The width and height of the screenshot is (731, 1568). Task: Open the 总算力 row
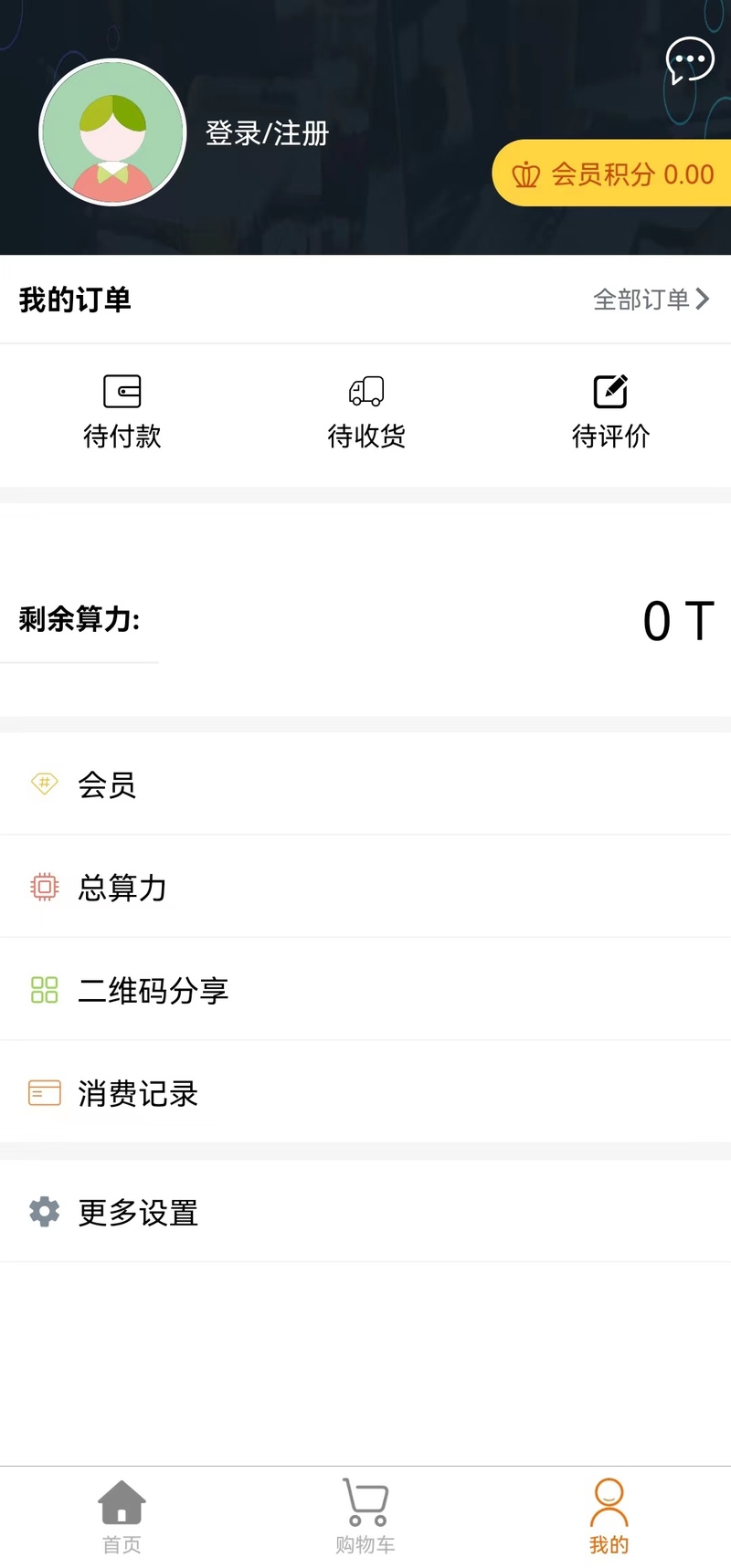coord(365,887)
